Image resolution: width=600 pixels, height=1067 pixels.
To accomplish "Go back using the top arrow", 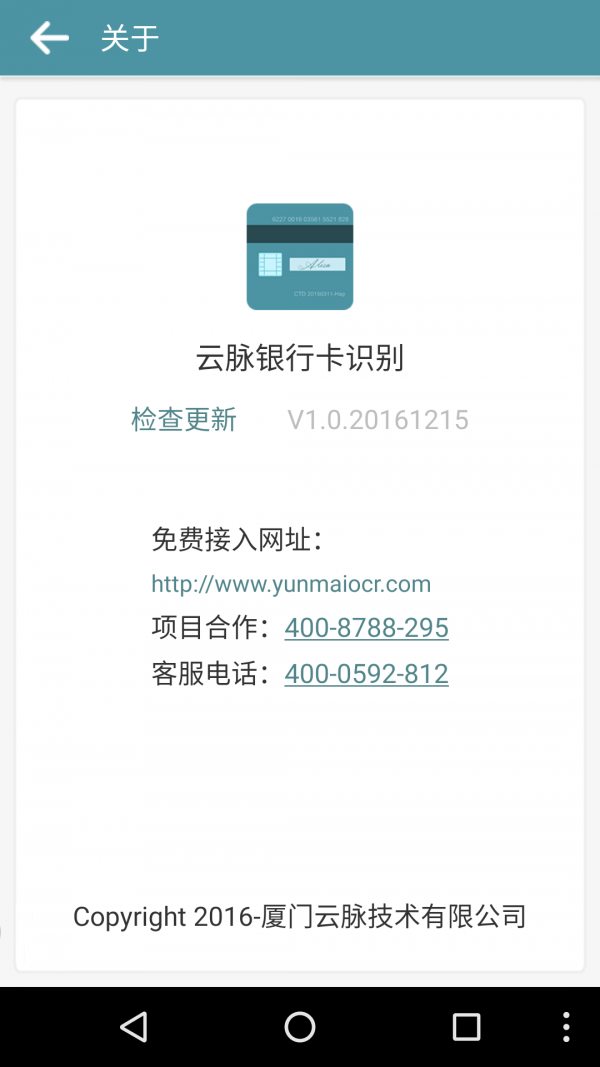I will coord(49,38).
